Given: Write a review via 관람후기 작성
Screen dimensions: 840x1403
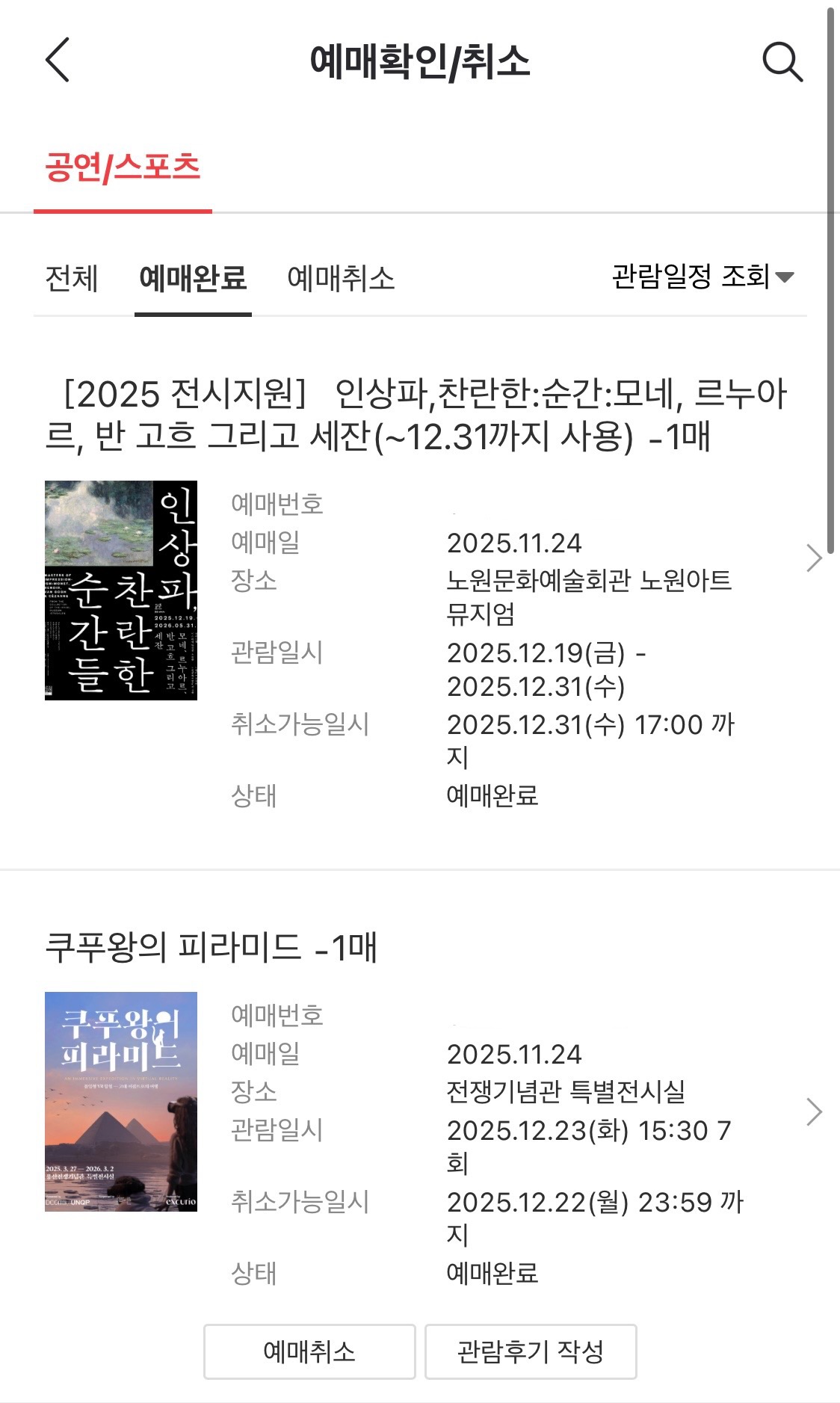Looking at the screenshot, I should [x=531, y=1351].
